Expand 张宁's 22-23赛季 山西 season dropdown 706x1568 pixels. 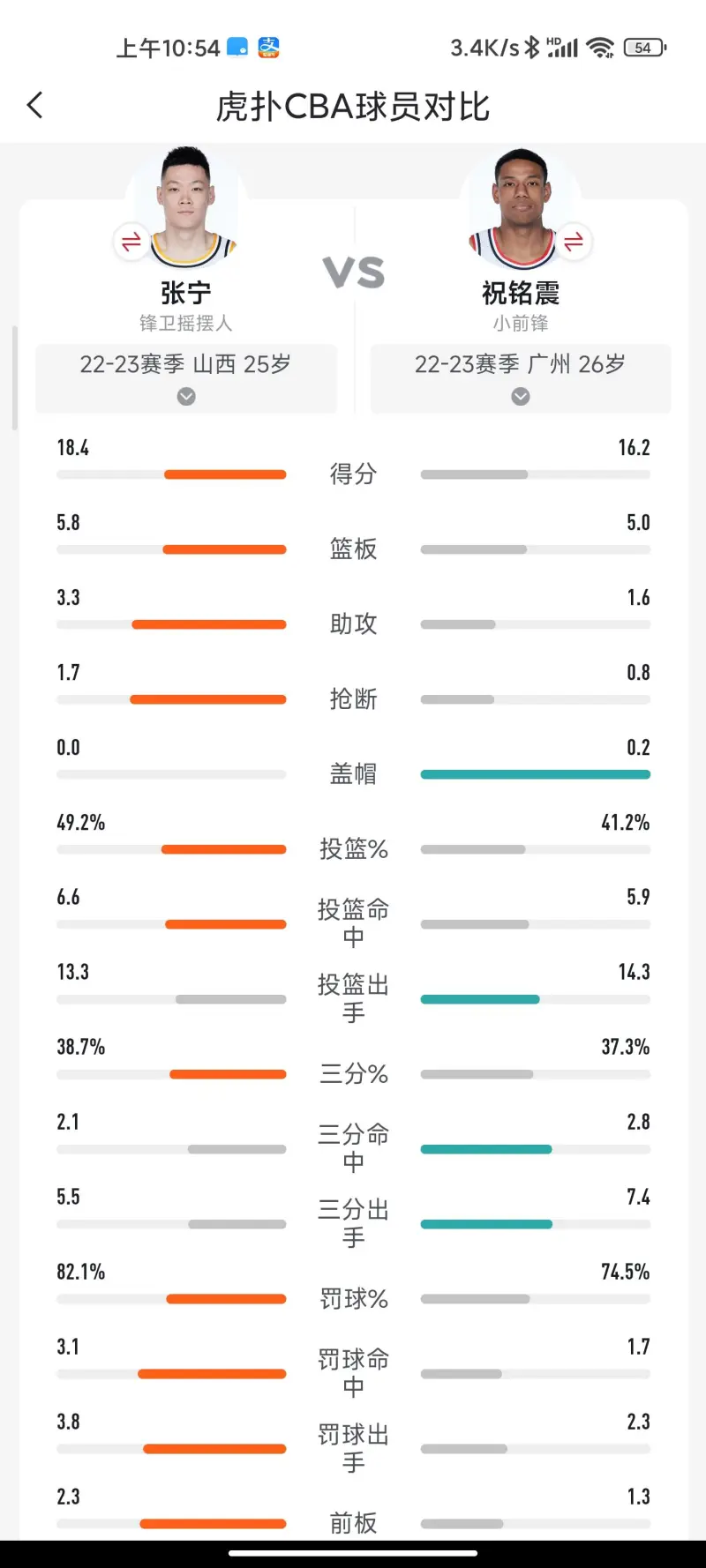(186, 378)
